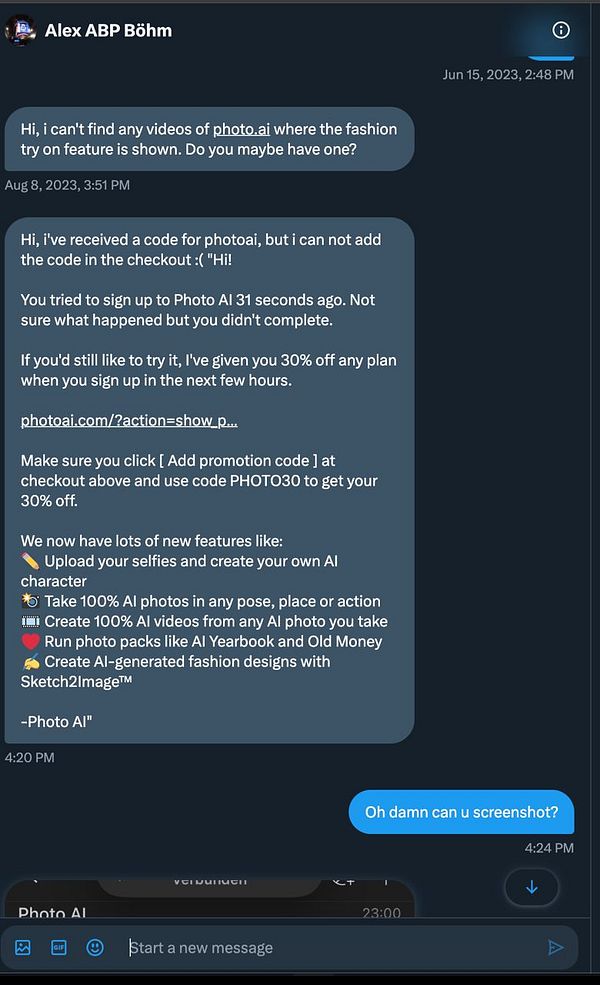Image resolution: width=600 pixels, height=985 pixels.
Task: Open Alex ABP Böhm's profile avatar
Action: point(20,30)
